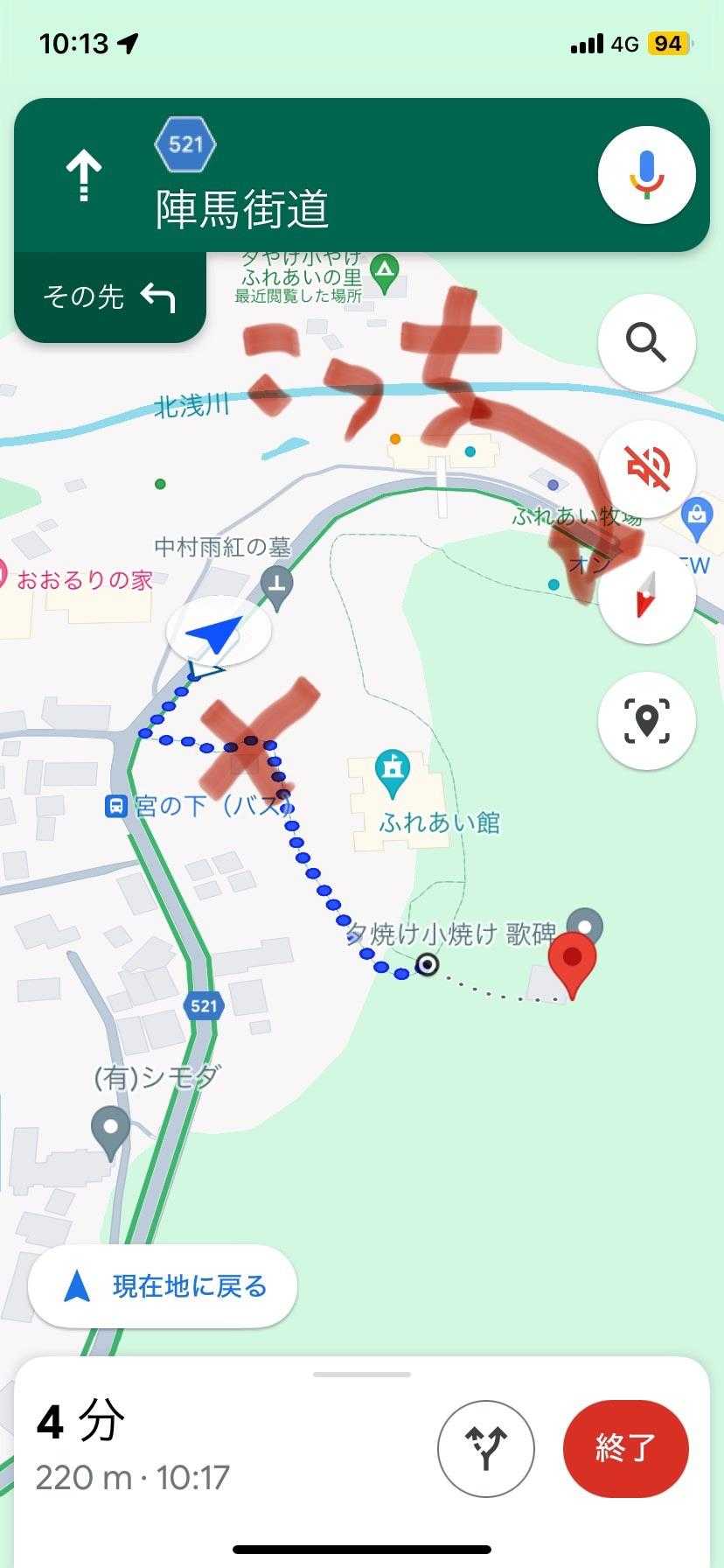Select the 夕やけ小やけふれあいの里 campsite marker
The height and width of the screenshot is (1568, 724).
384,272
